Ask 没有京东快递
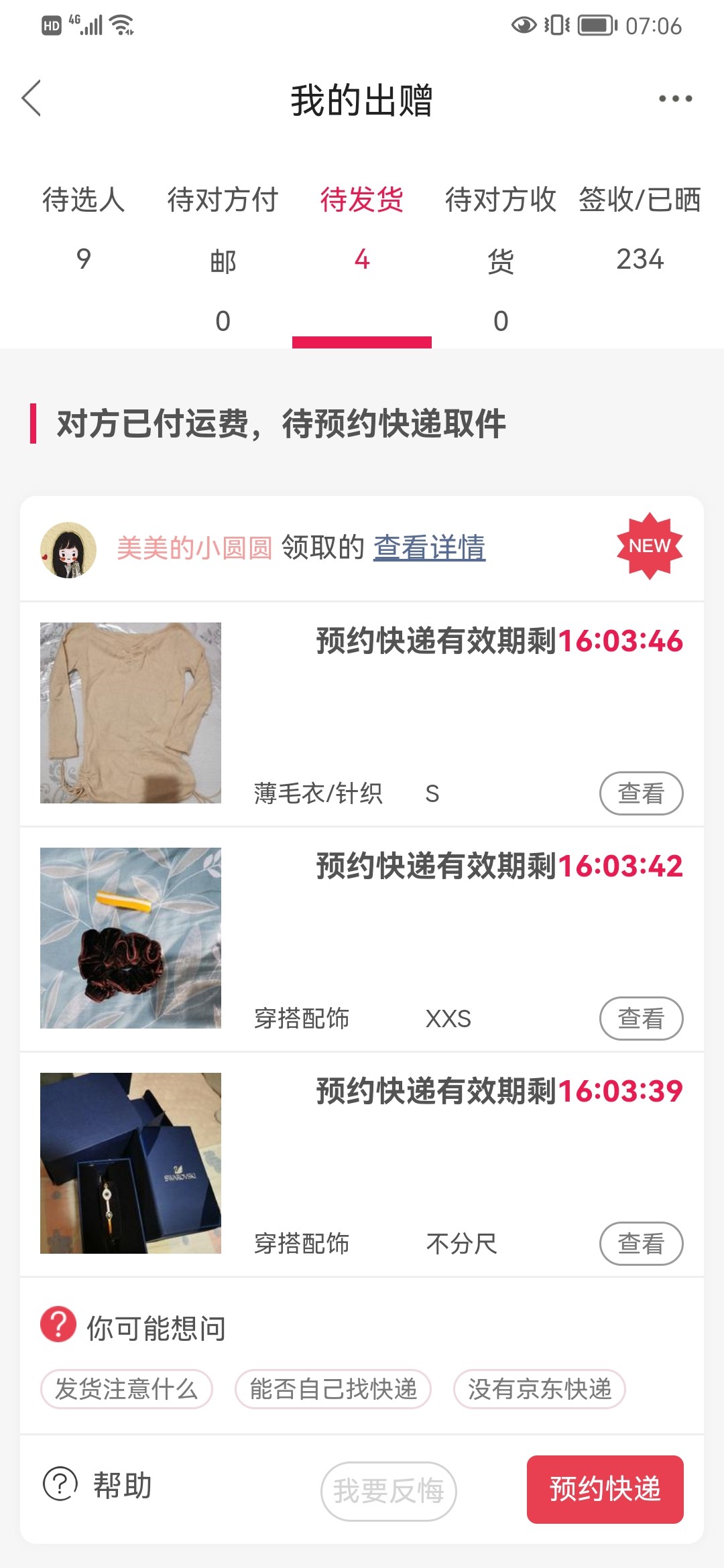This screenshot has width=724, height=1568. click(x=540, y=1389)
